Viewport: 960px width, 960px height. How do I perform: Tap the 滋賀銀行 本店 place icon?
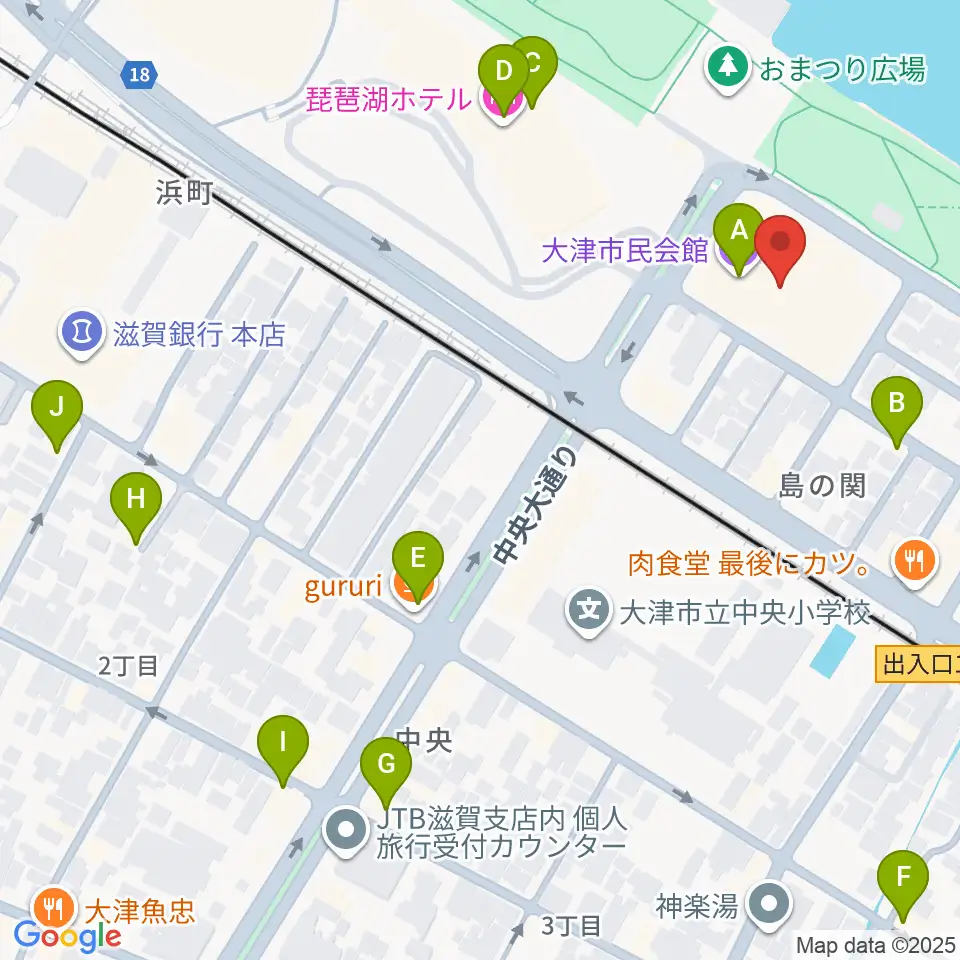[80, 334]
